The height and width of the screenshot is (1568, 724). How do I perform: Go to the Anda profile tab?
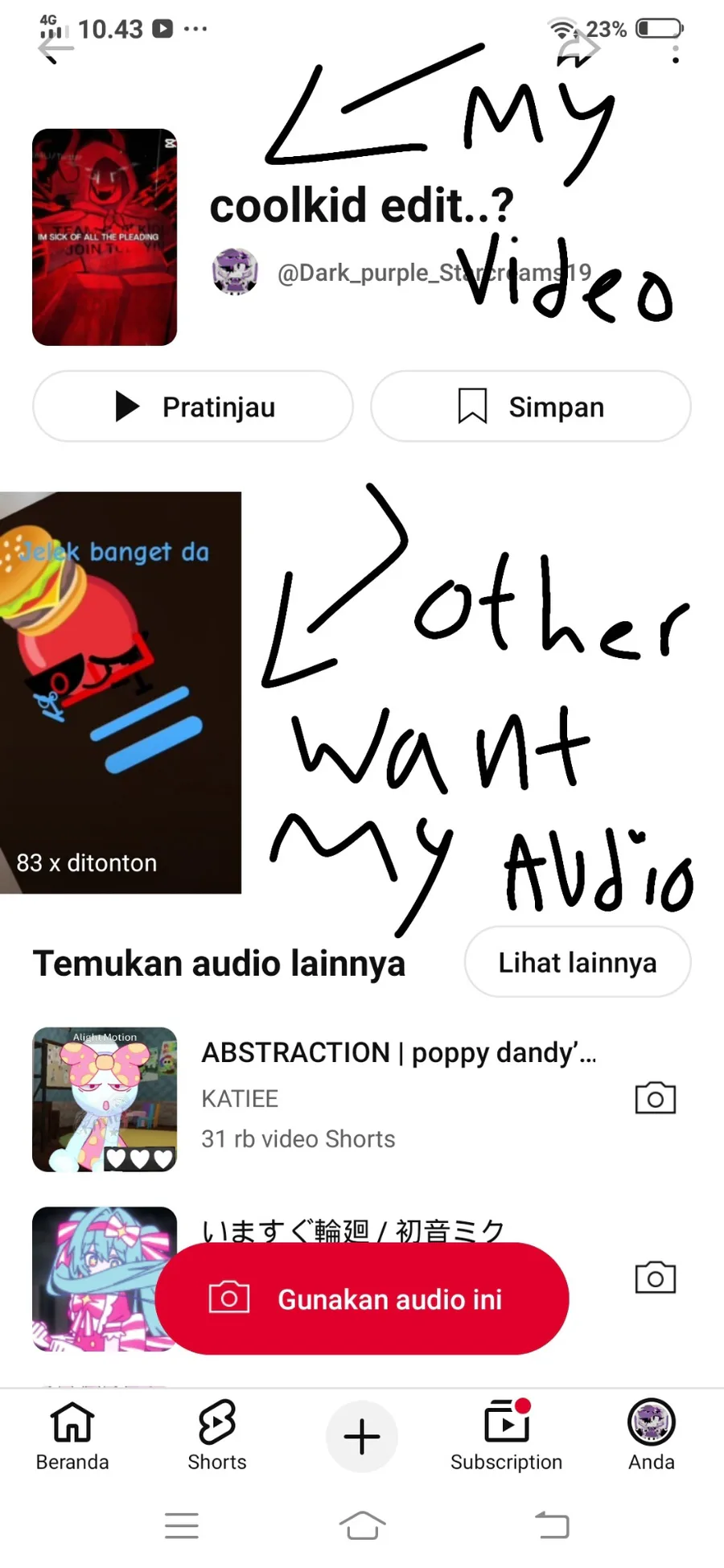[x=651, y=1436]
